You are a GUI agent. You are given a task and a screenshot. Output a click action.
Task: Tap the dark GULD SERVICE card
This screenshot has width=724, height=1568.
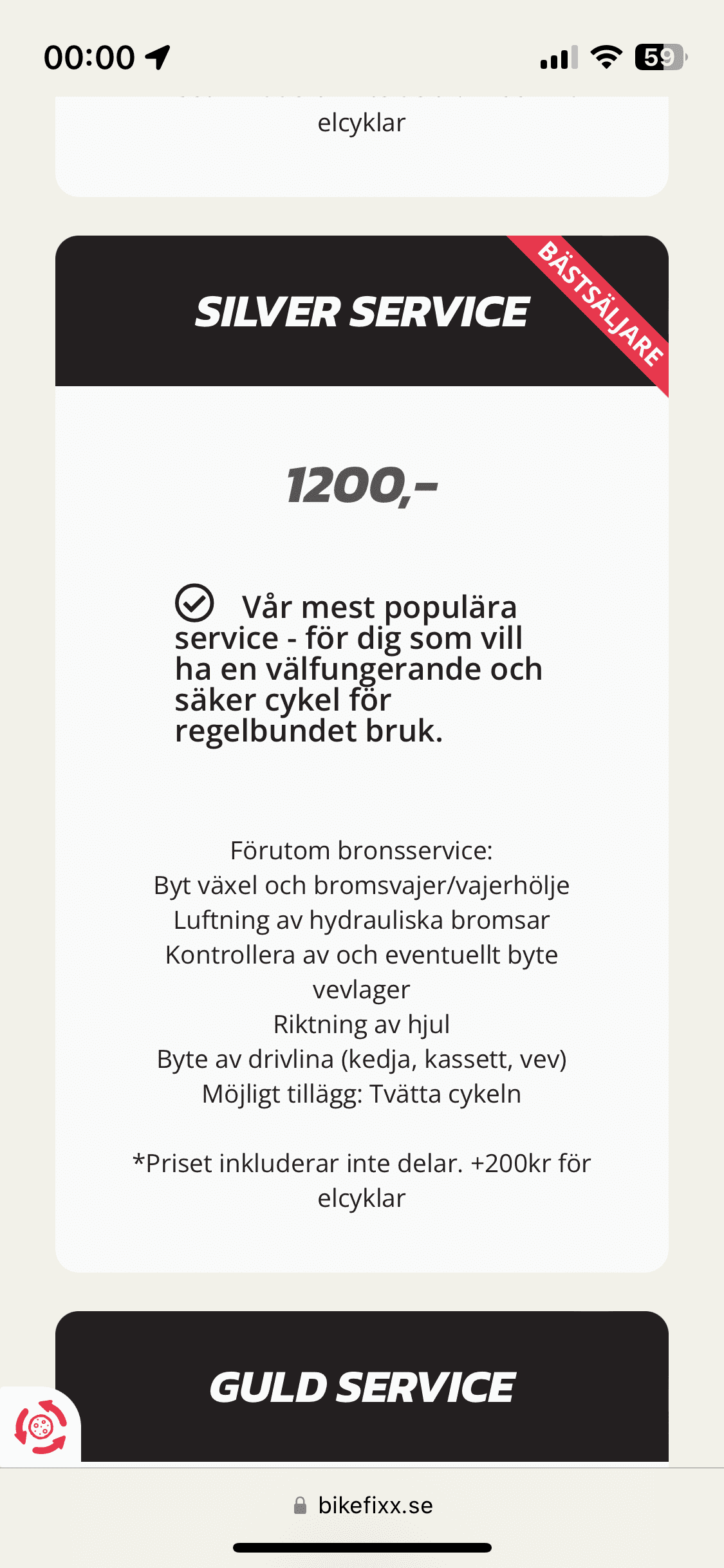(362, 1390)
